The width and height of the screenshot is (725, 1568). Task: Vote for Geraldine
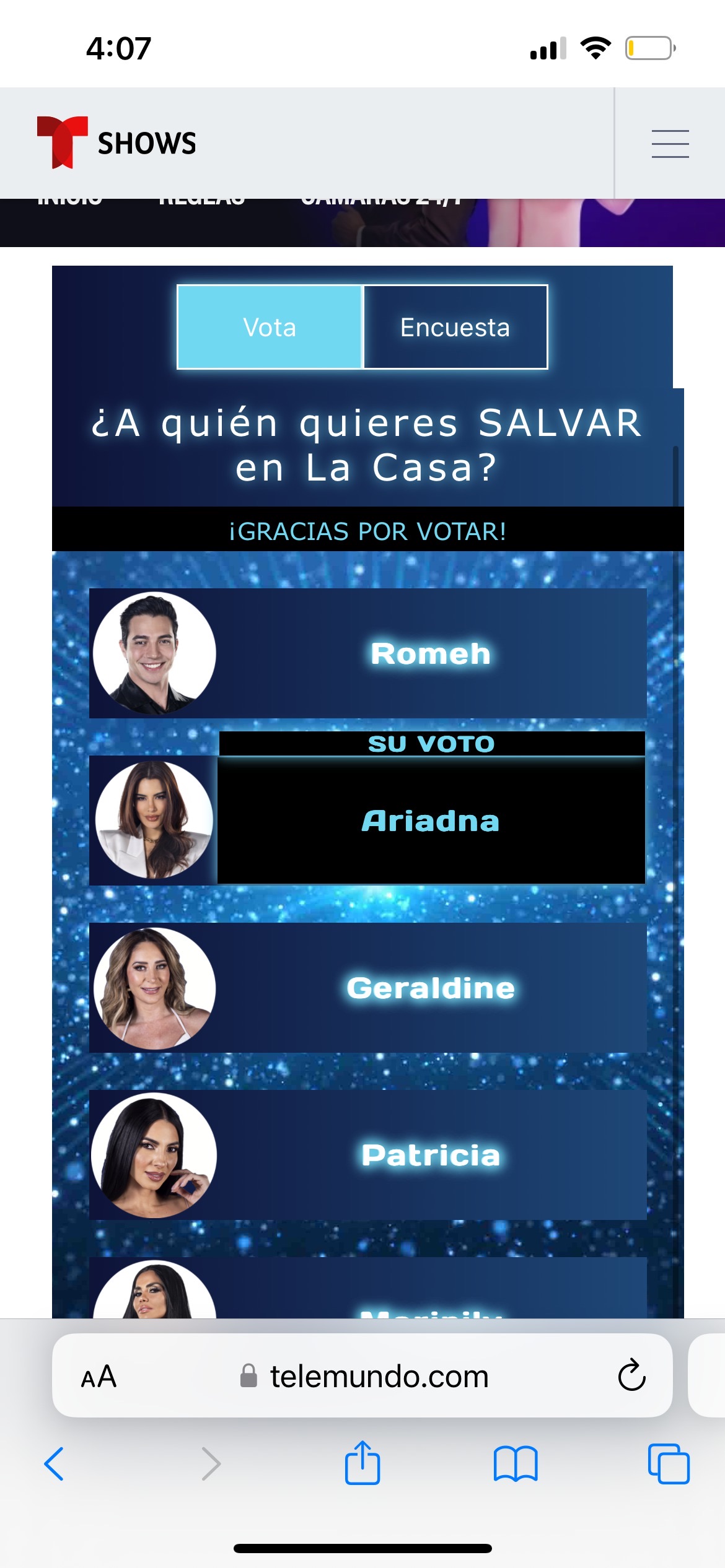(x=368, y=988)
